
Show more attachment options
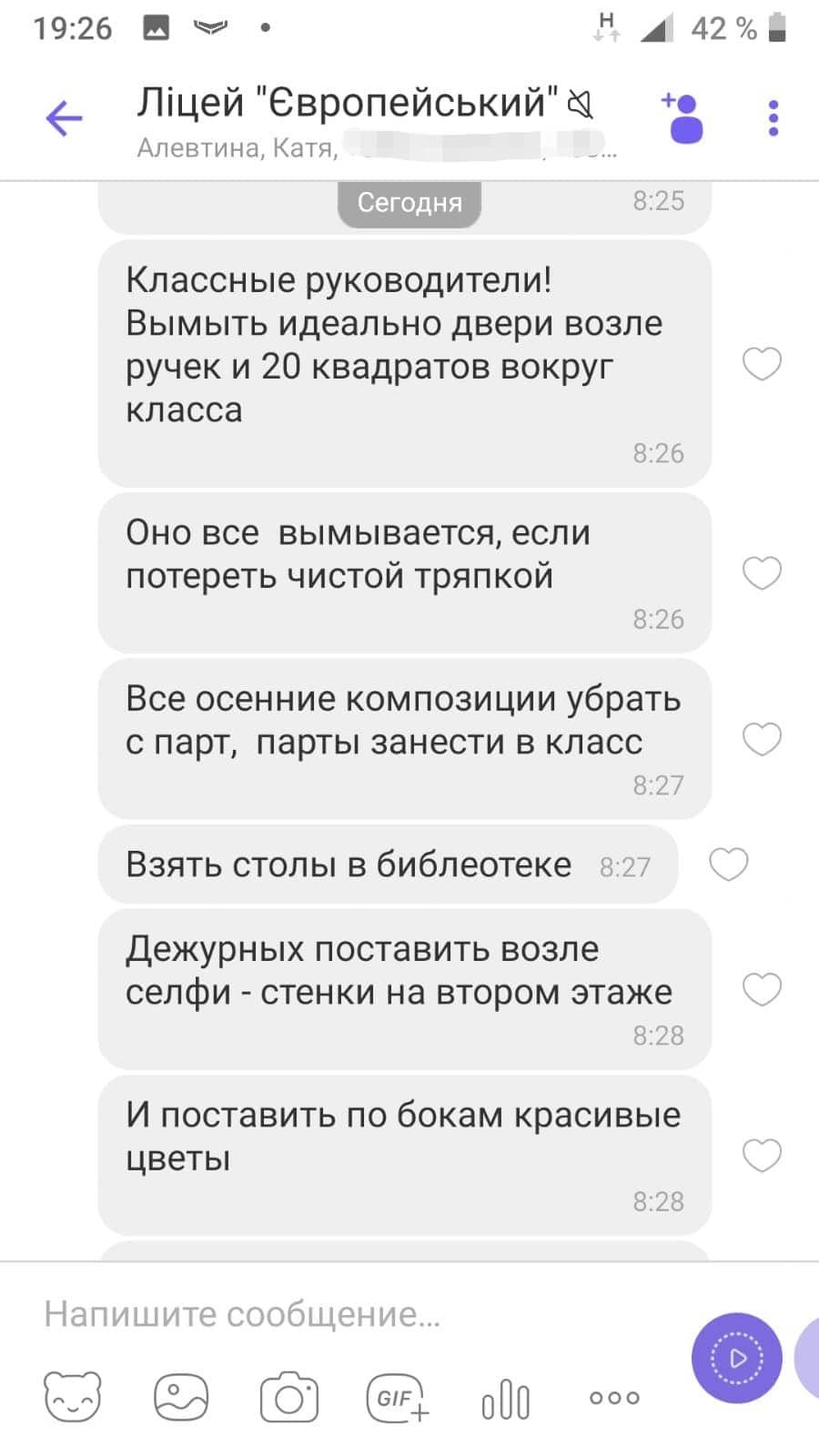point(614,1397)
